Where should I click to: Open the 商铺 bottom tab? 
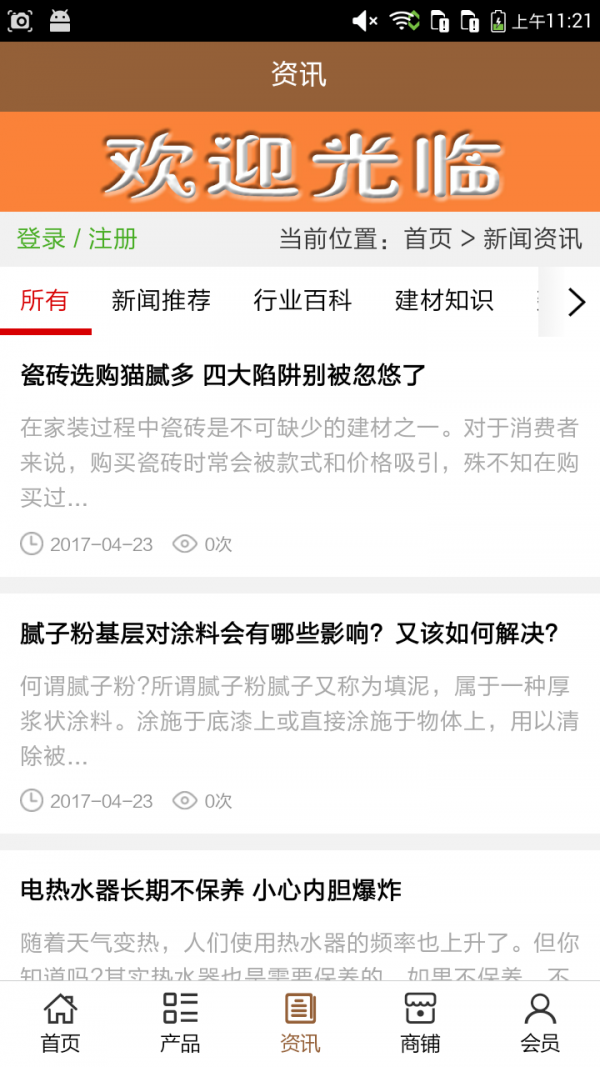click(420, 1023)
